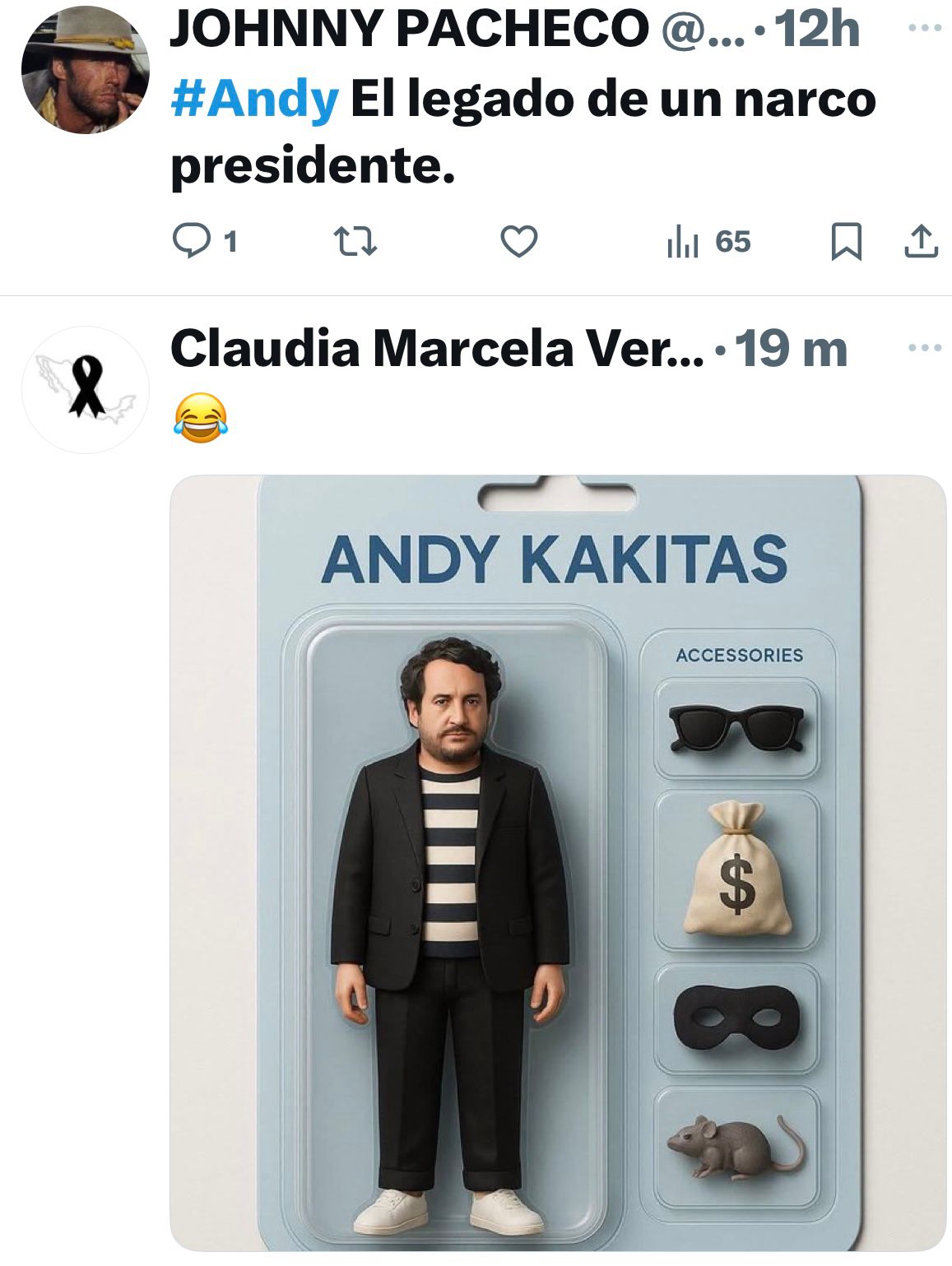Open more options on Claudia Marcela's tweet
The width and height of the screenshot is (952, 1266).
coord(924,348)
